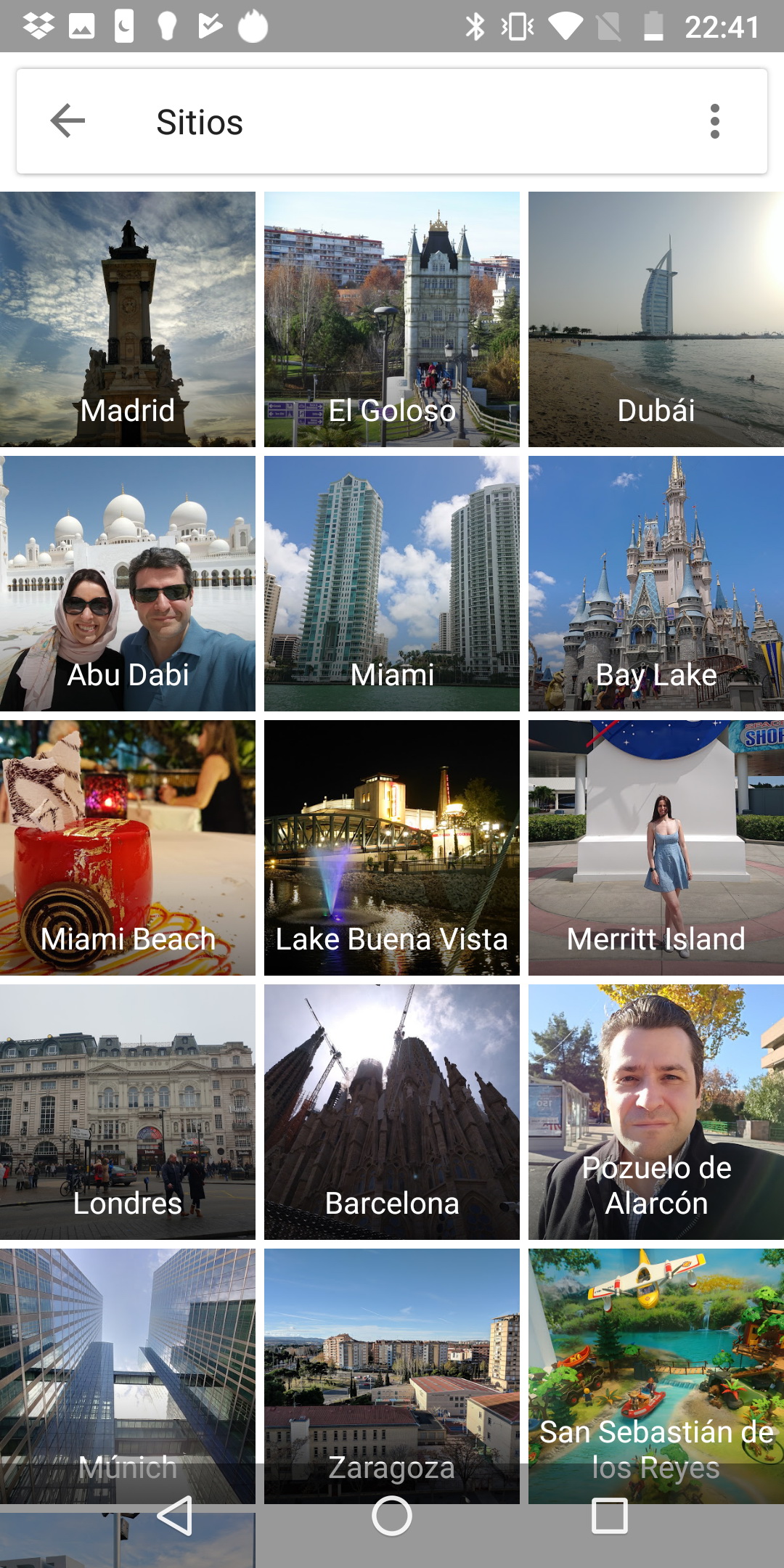Image resolution: width=784 pixels, height=1568 pixels.
Task: Select the Miami place tile
Action: tap(392, 583)
